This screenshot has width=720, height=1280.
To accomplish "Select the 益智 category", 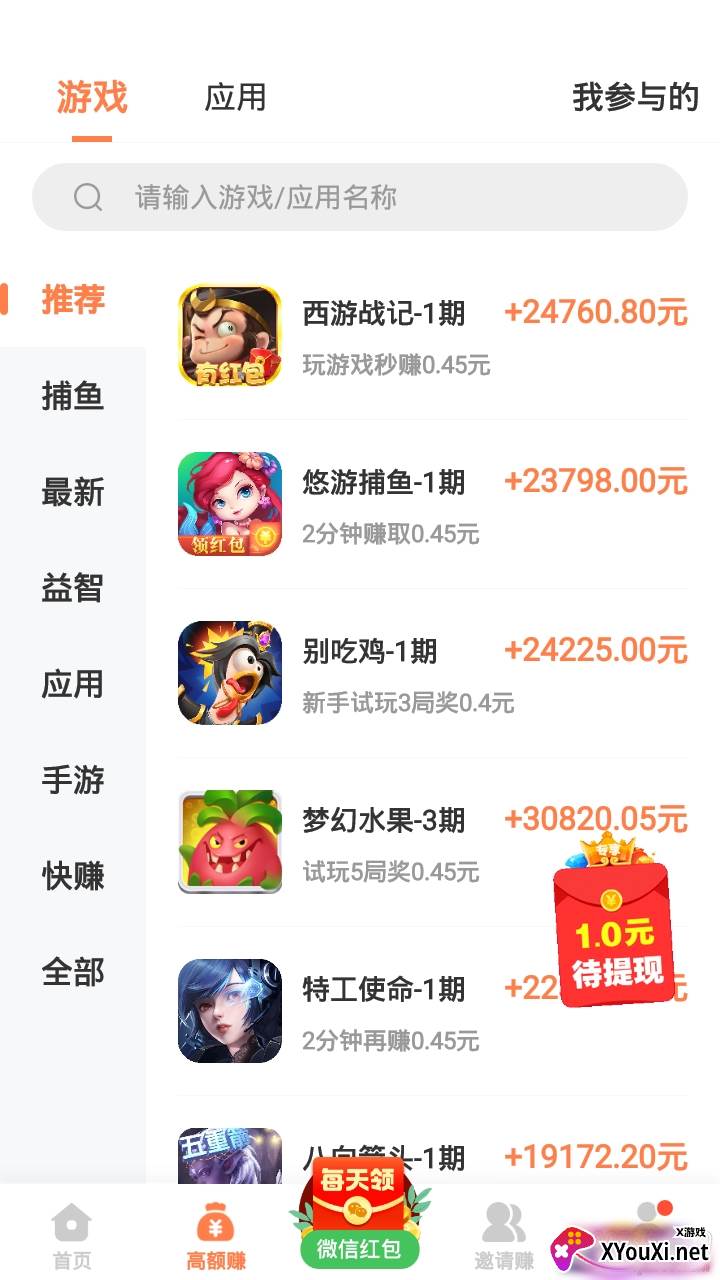I will click(x=73, y=588).
